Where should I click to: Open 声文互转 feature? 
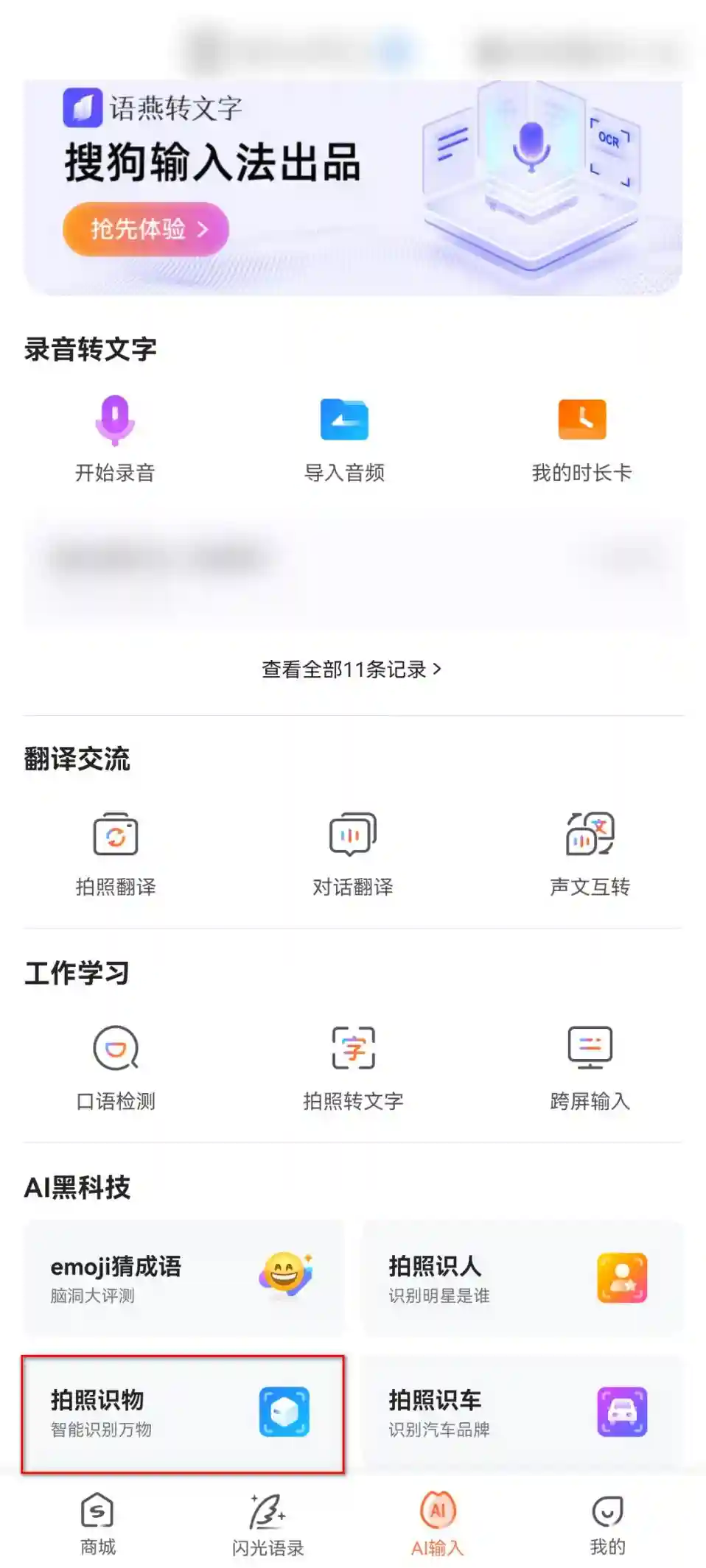coord(590,854)
